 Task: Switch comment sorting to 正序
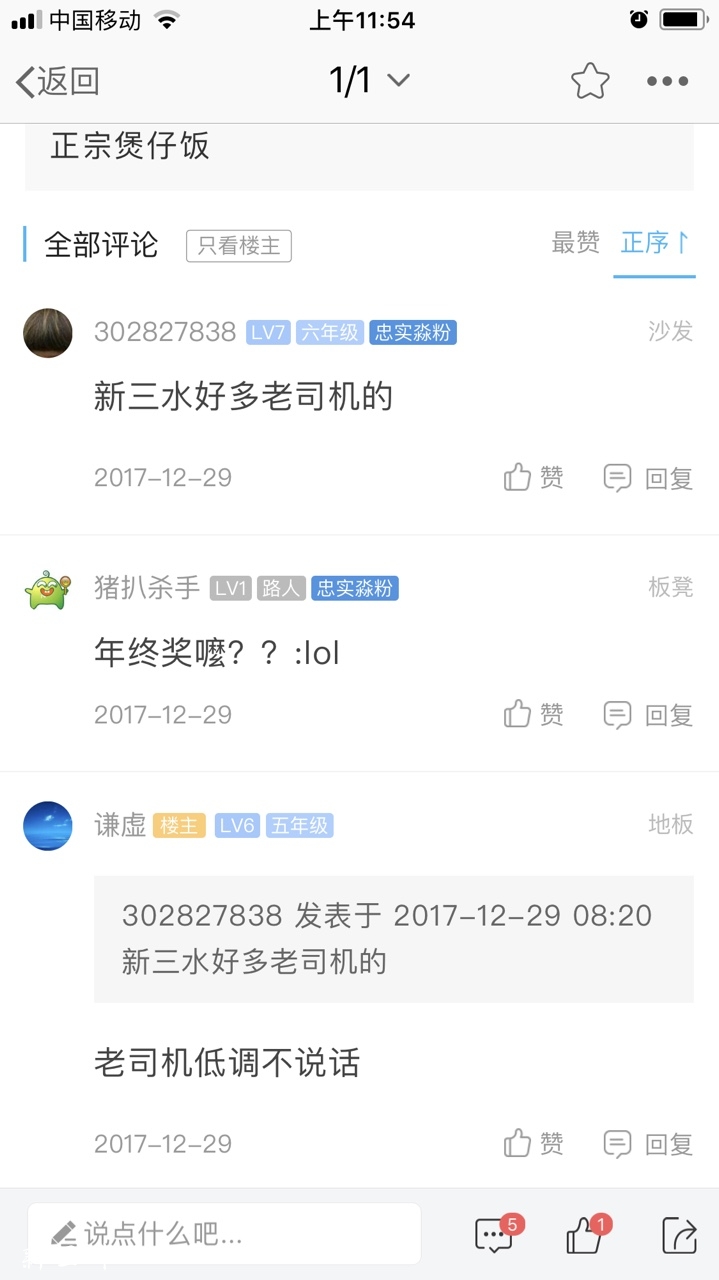coord(654,242)
